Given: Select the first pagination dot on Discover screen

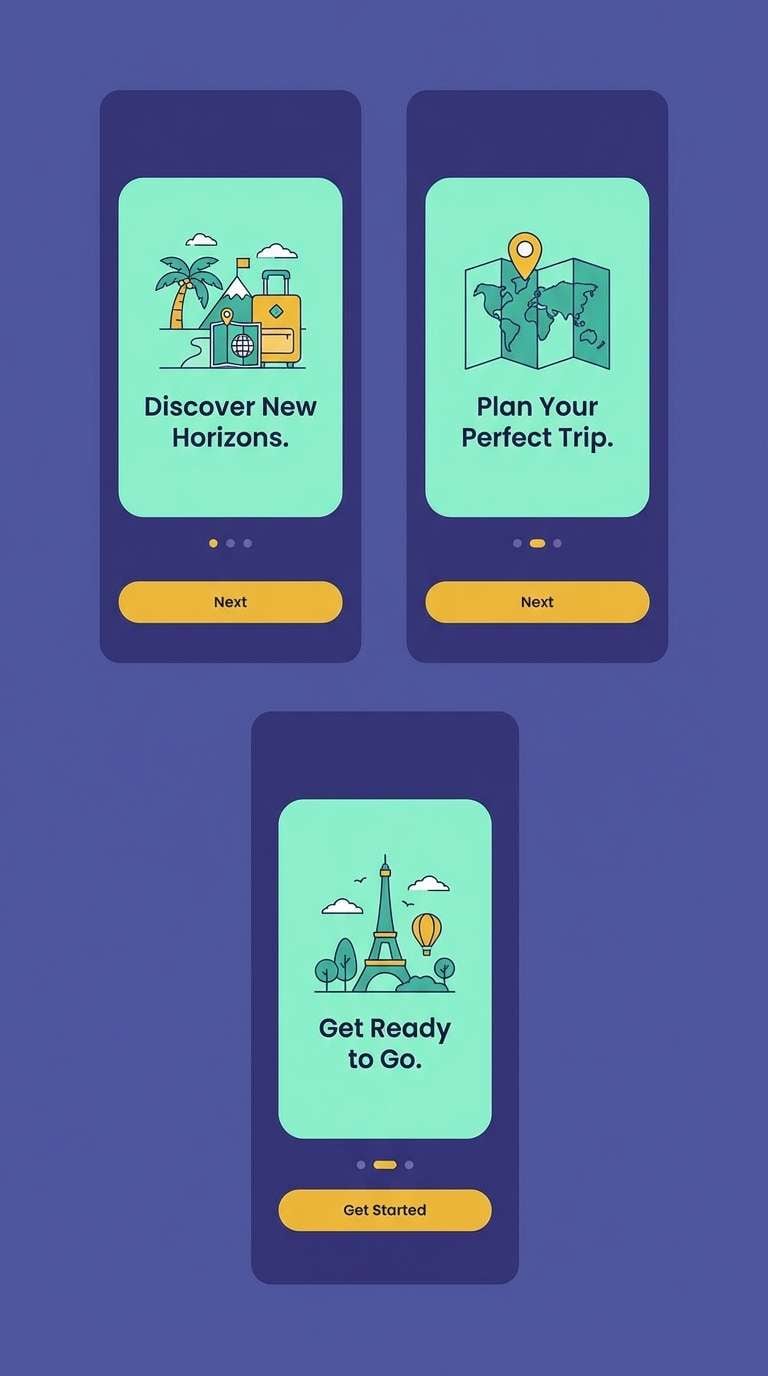Looking at the screenshot, I should [x=213, y=543].
